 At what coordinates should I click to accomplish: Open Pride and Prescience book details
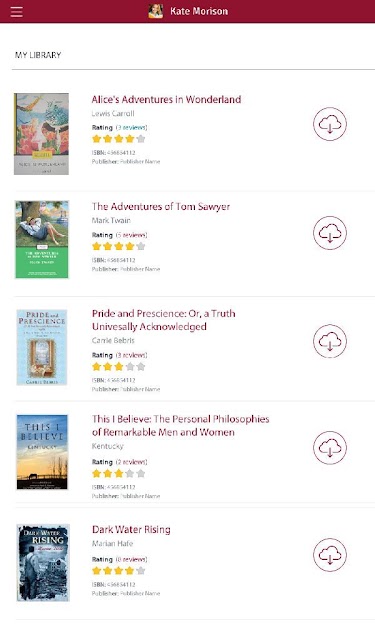pos(163,320)
